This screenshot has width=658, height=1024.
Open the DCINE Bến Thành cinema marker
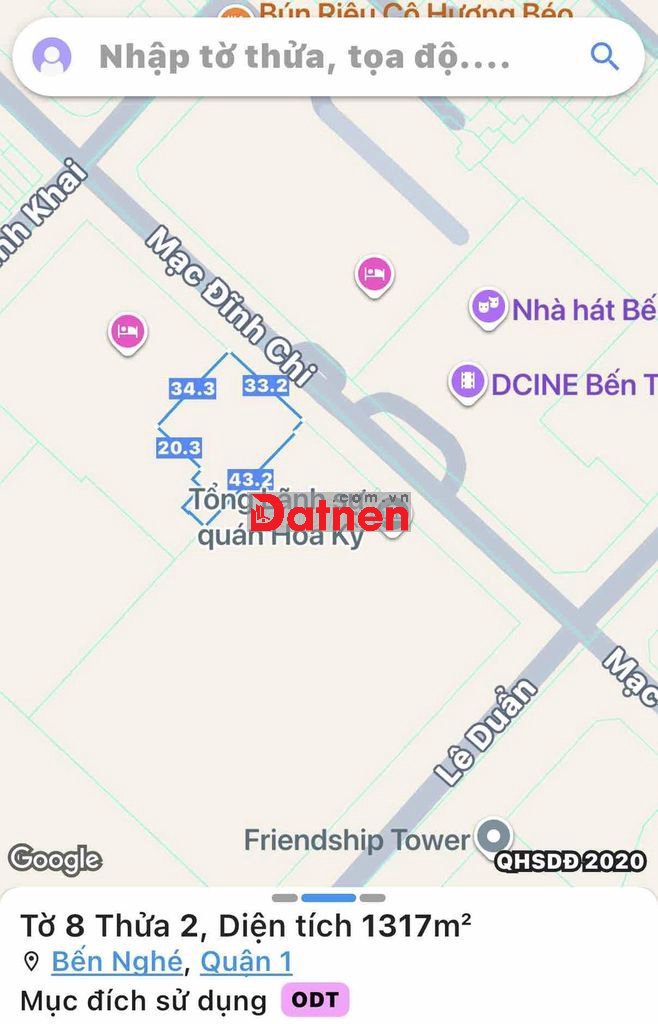point(466,381)
